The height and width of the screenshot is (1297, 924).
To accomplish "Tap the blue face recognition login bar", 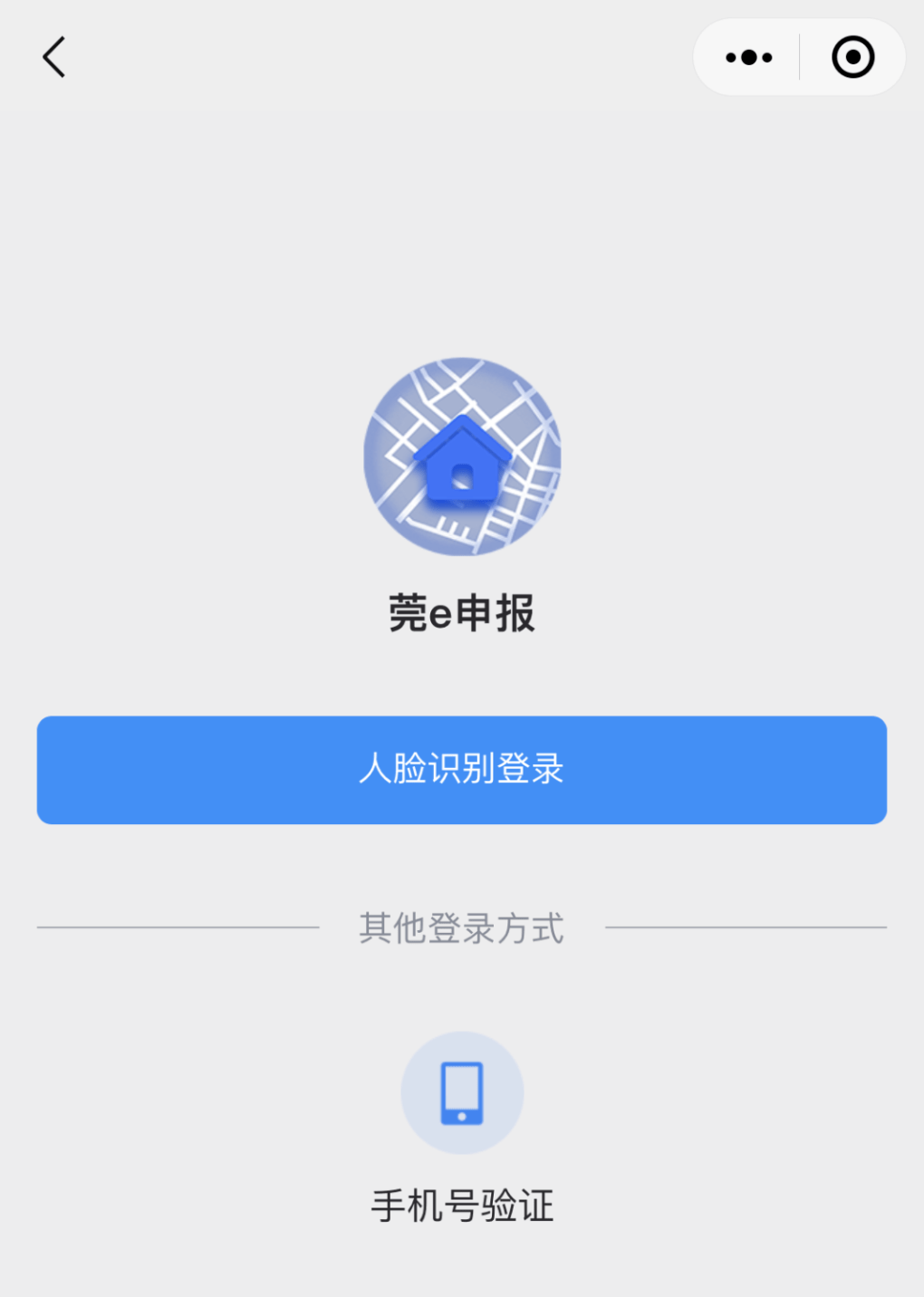I will tap(462, 770).
